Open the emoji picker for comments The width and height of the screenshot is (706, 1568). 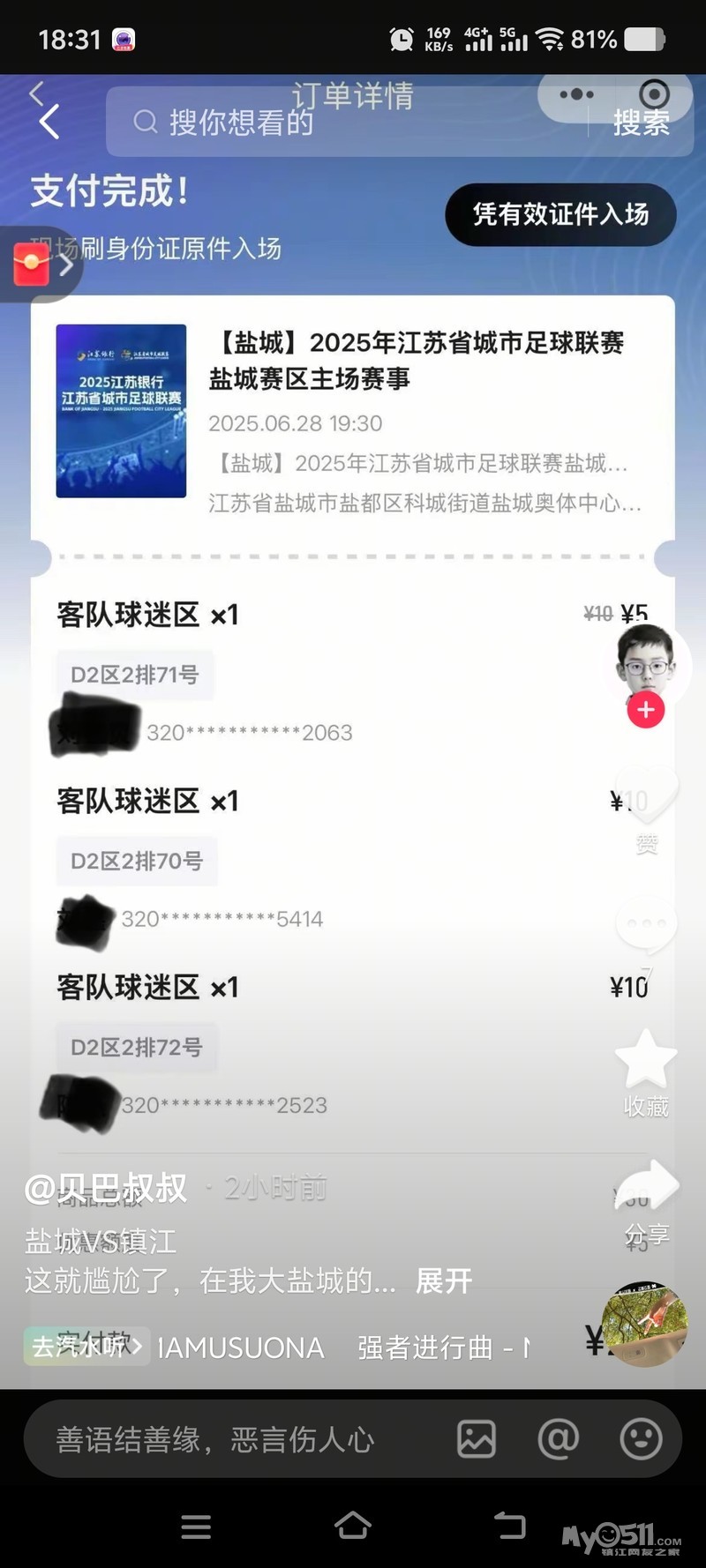coord(641,1439)
